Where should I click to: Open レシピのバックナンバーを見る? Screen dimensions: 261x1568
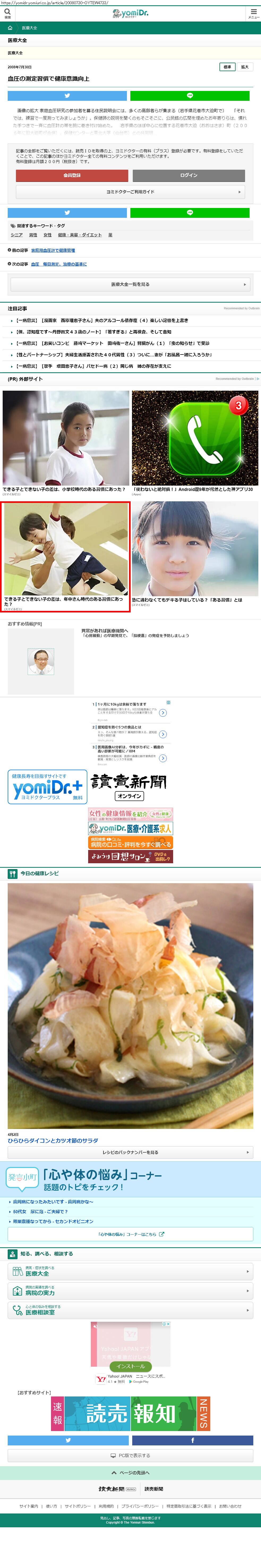130,1152
